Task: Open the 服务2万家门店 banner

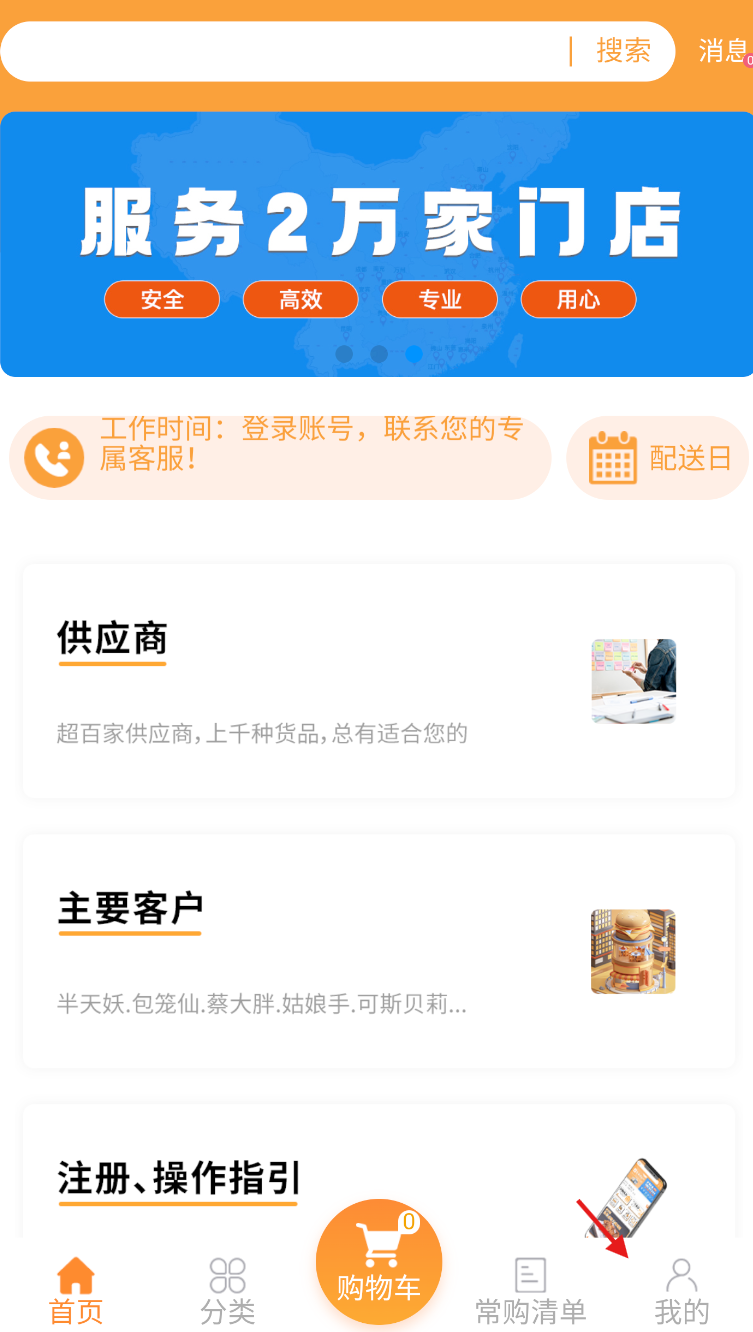Action: pos(376,244)
